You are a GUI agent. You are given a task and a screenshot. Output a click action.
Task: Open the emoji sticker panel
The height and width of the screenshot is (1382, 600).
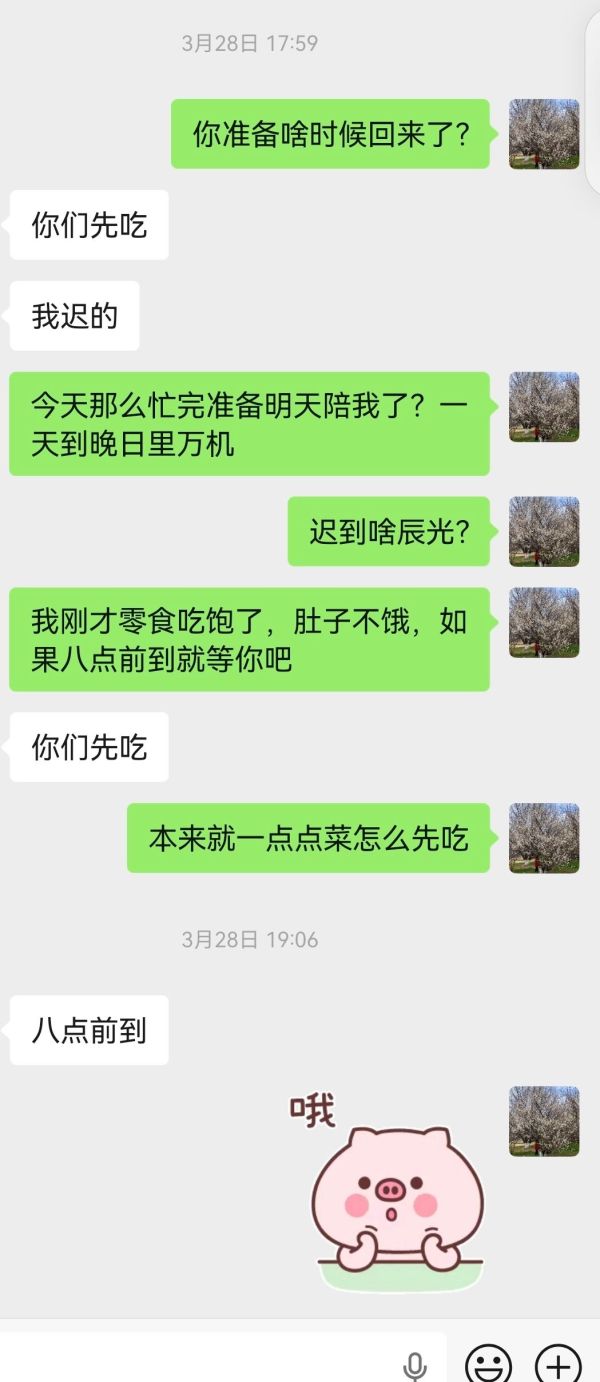[x=489, y=1364]
